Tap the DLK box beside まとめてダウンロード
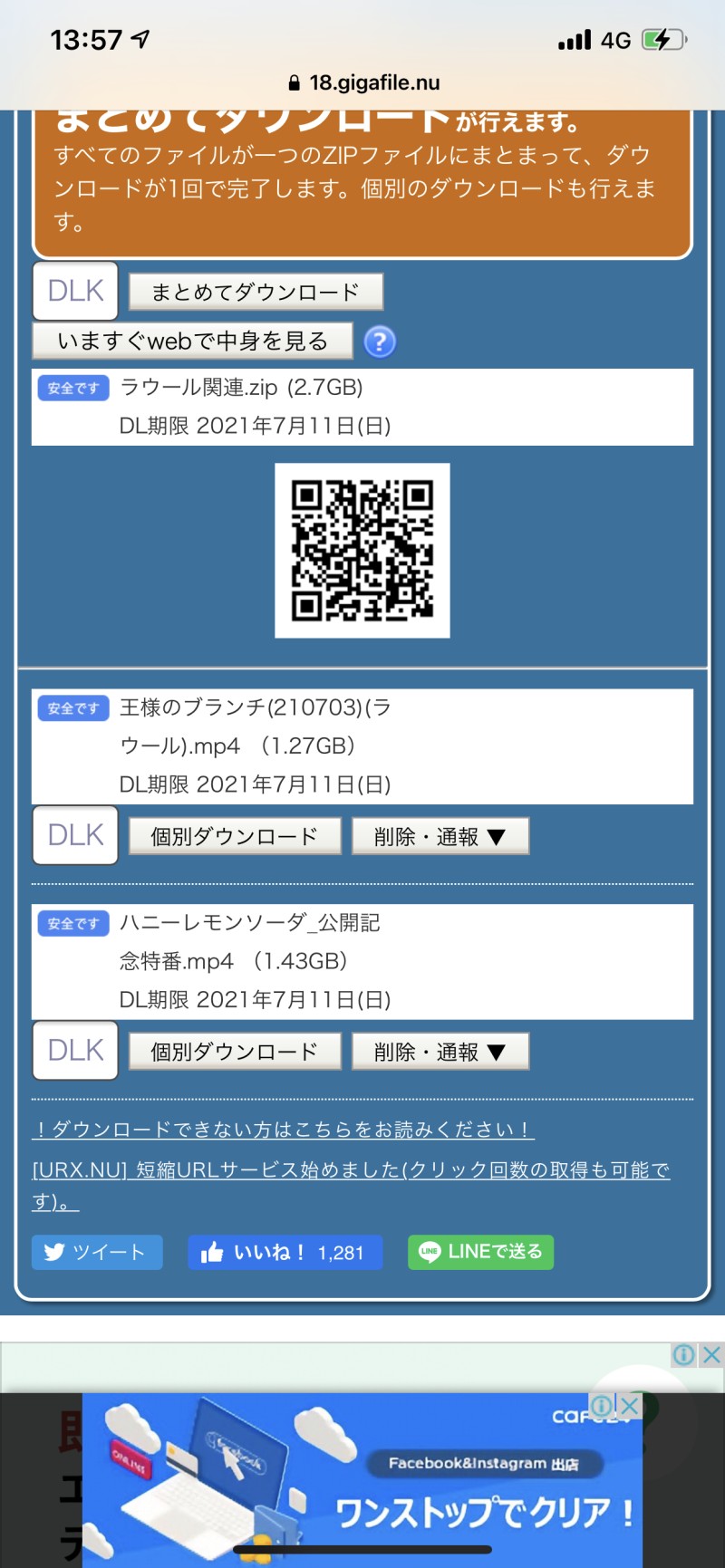 (x=75, y=291)
